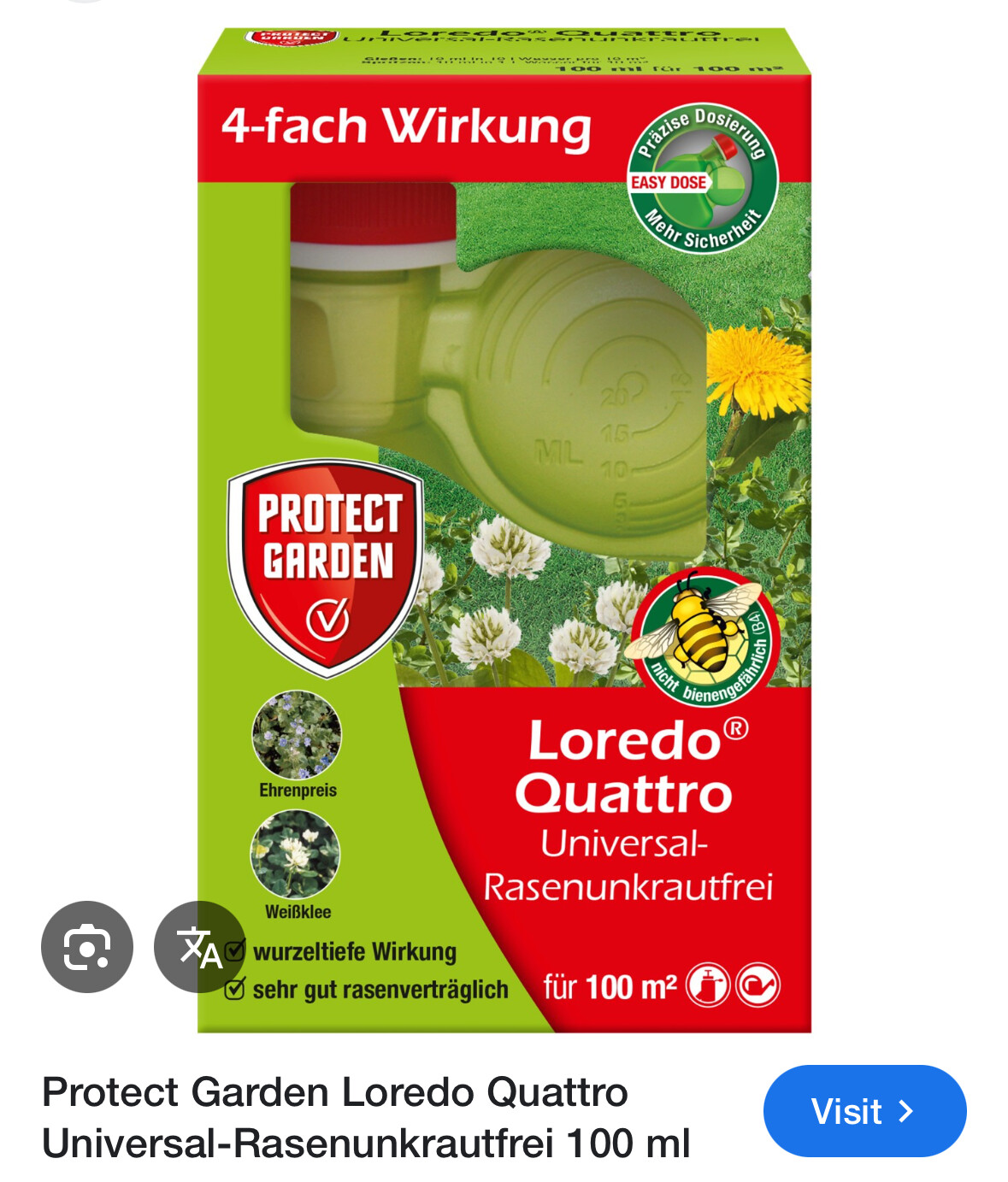Translate the text in the image

tap(200, 947)
